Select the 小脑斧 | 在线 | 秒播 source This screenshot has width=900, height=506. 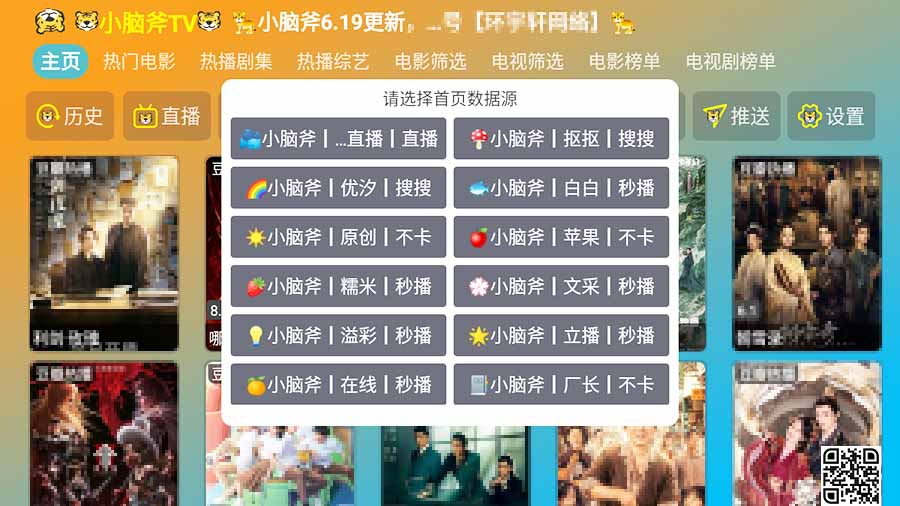pos(338,384)
